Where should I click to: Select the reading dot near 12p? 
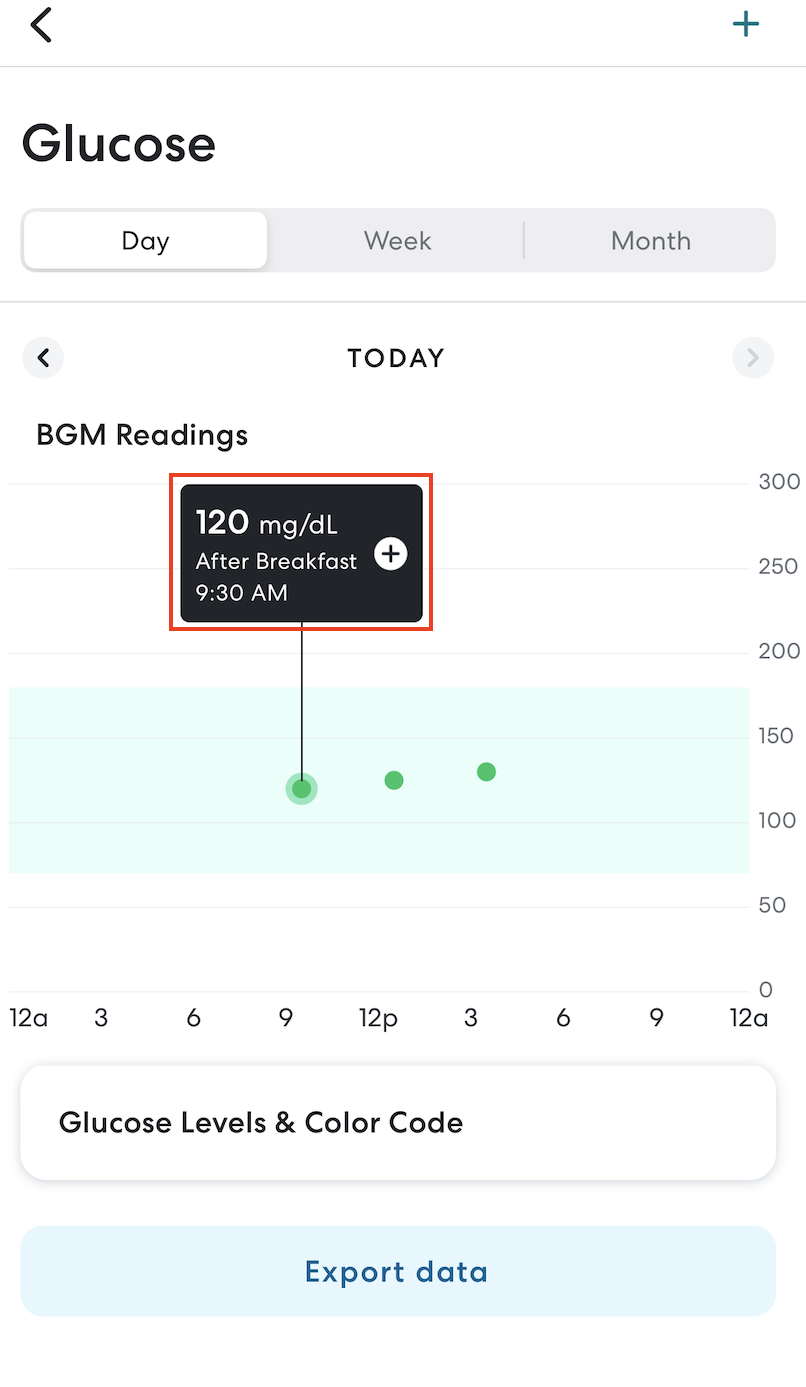(394, 780)
